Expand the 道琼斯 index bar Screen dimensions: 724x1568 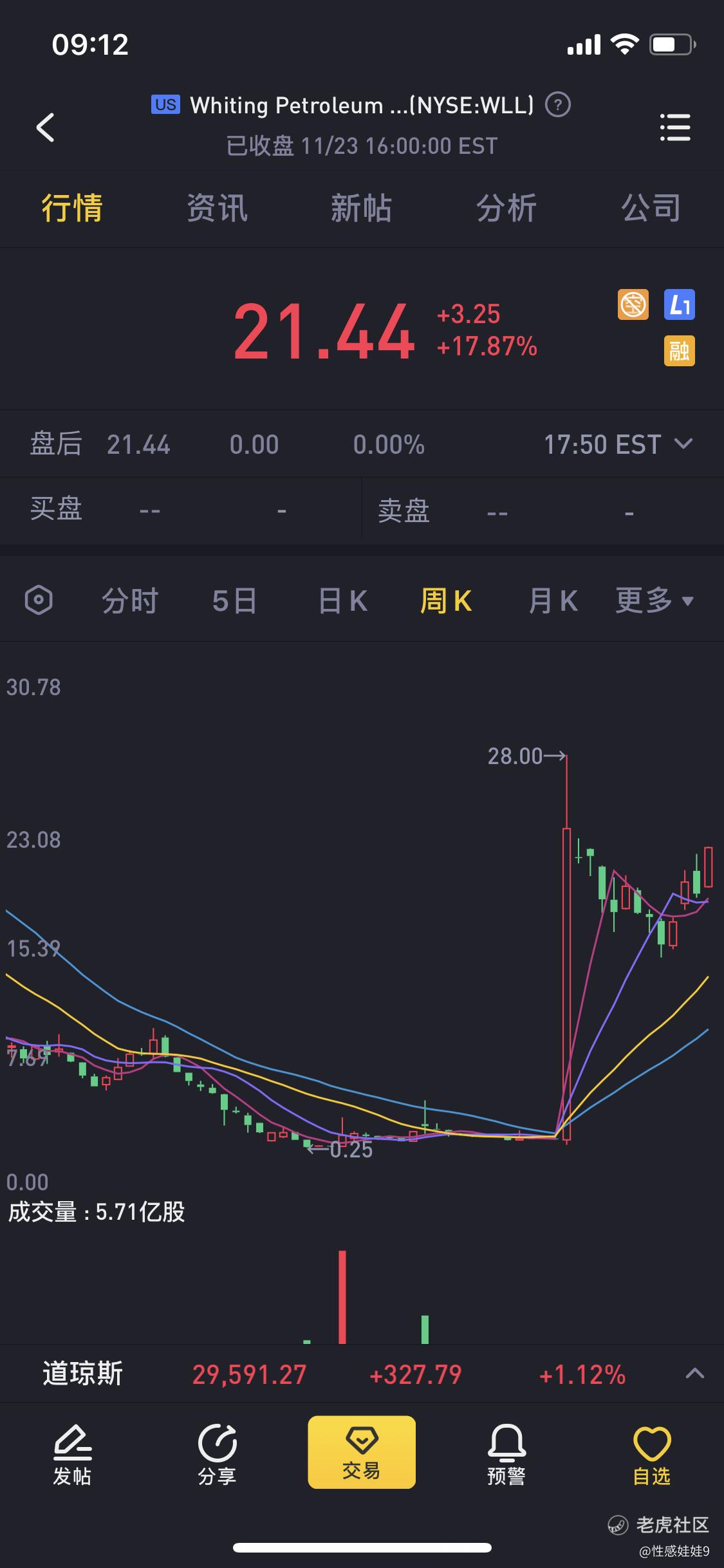click(695, 1374)
